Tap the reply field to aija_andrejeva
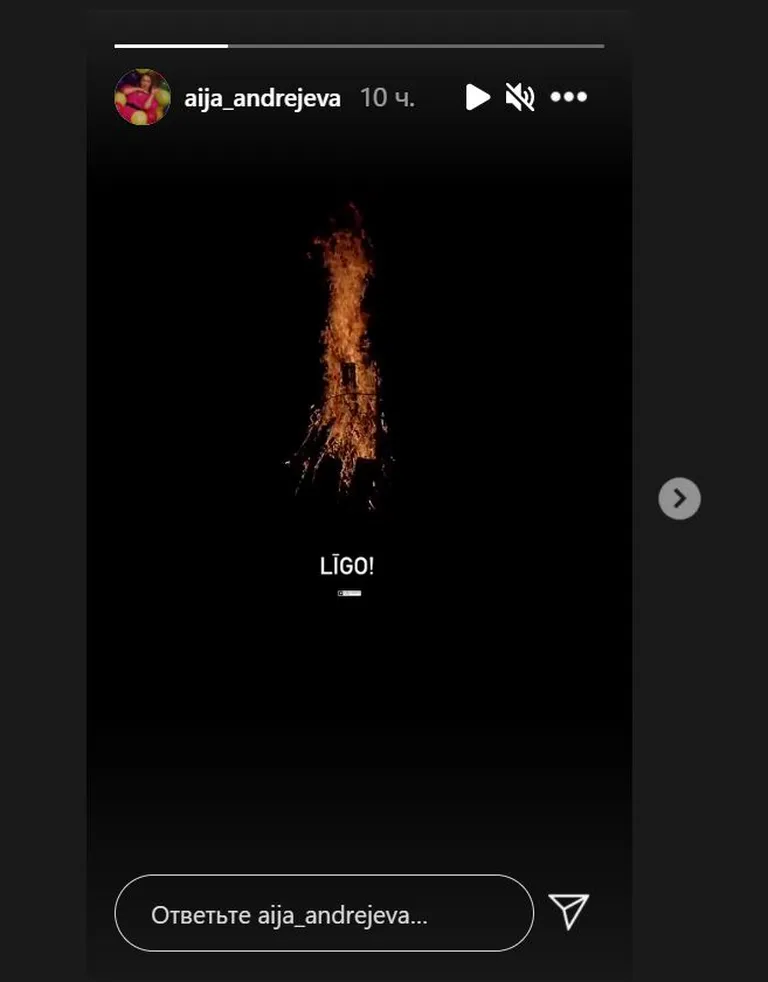This screenshot has width=768, height=982. tap(324, 913)
